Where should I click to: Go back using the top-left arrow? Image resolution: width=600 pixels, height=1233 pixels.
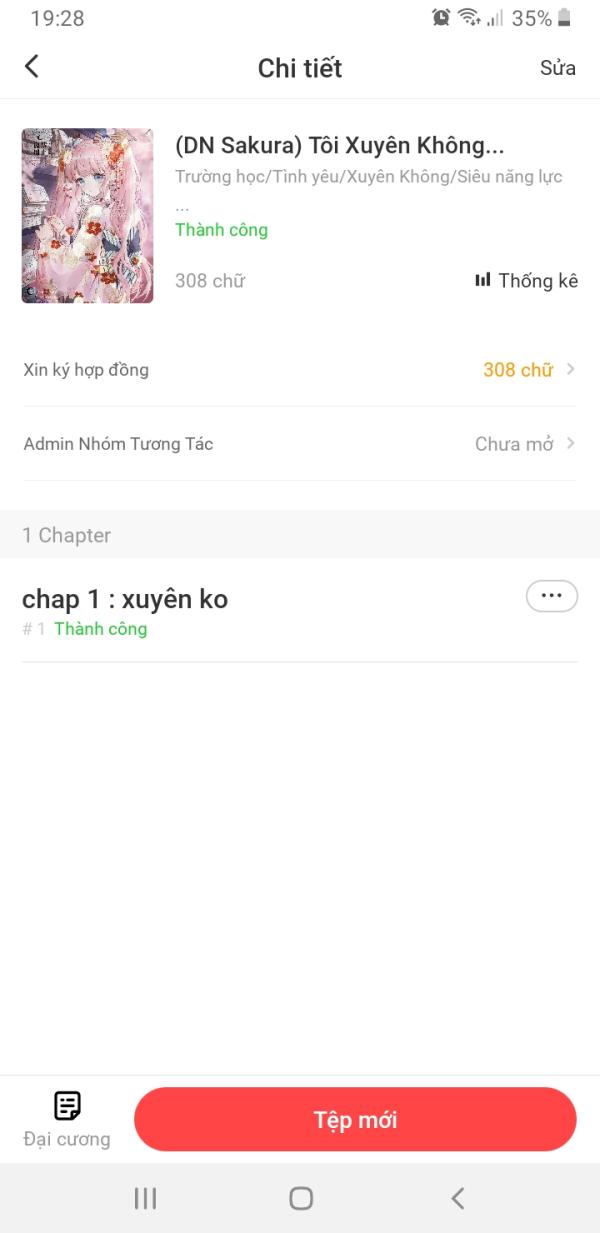[32, 67]
